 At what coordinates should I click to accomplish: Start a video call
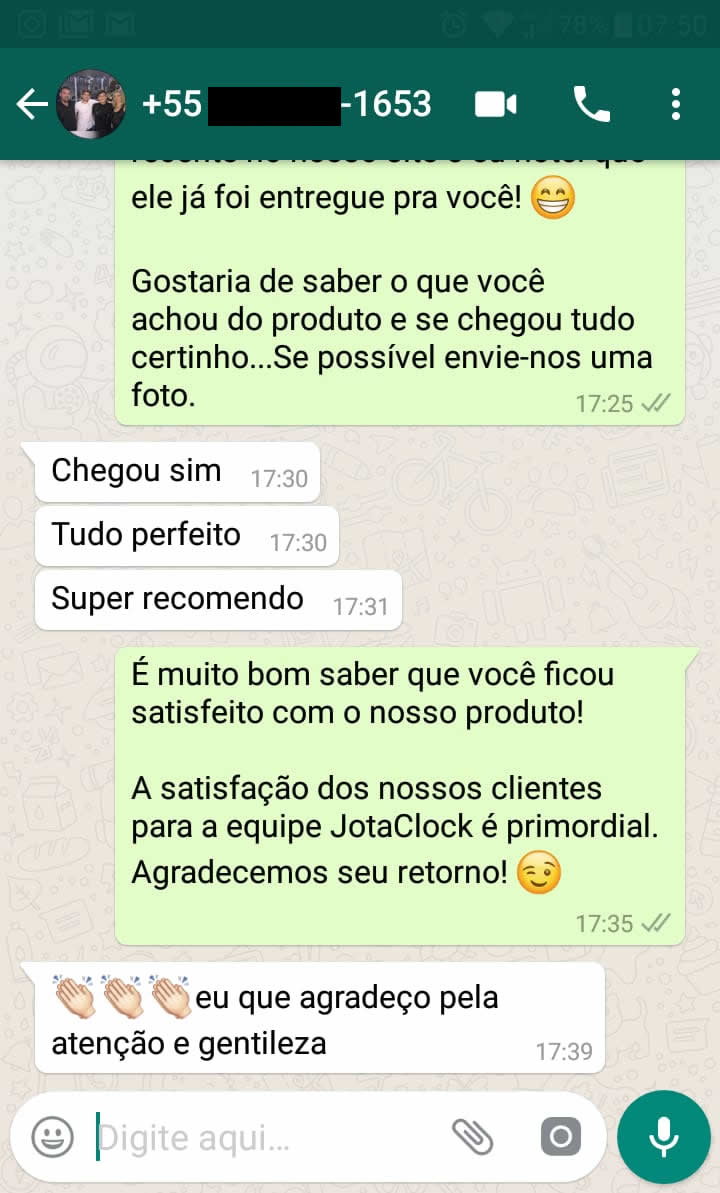pyautogui.click(x=496, y=104)
